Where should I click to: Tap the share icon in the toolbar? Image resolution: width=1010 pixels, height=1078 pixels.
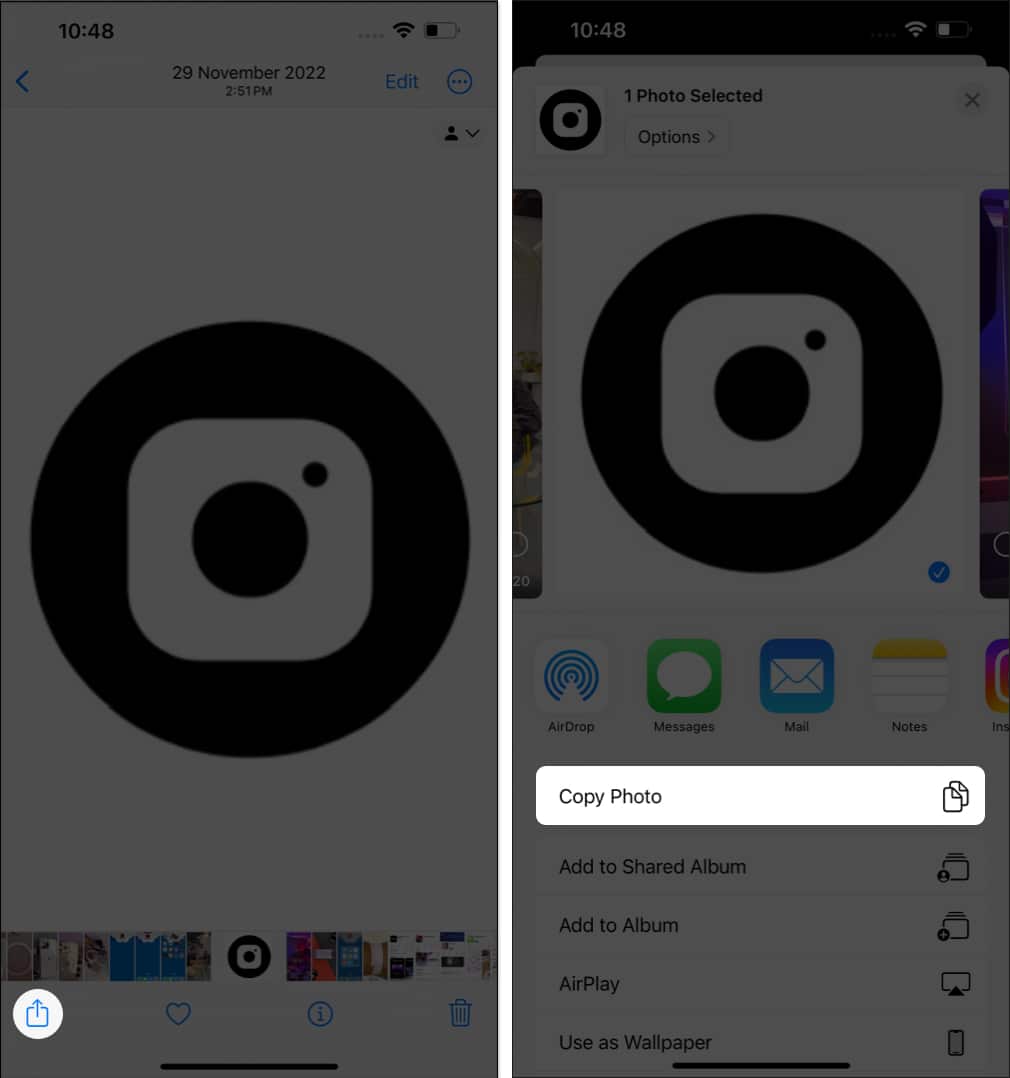click(37, 1013)
